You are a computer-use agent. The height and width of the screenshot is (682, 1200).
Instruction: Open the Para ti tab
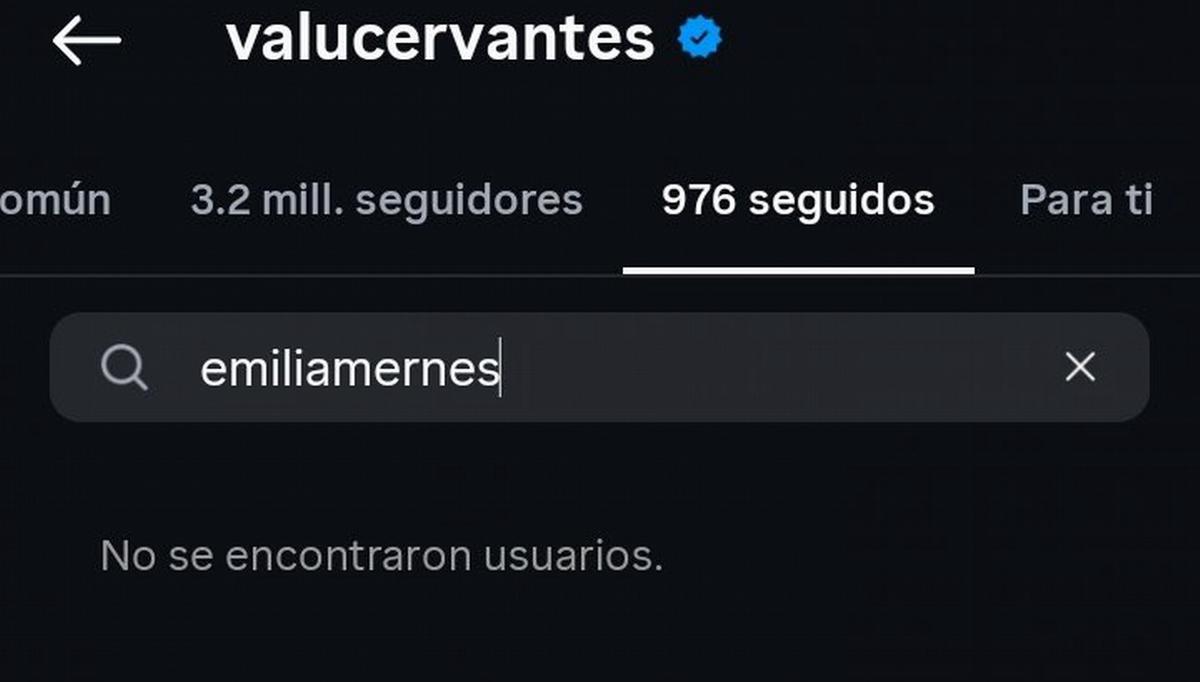pyautogui.click(x=1086, y=201)
